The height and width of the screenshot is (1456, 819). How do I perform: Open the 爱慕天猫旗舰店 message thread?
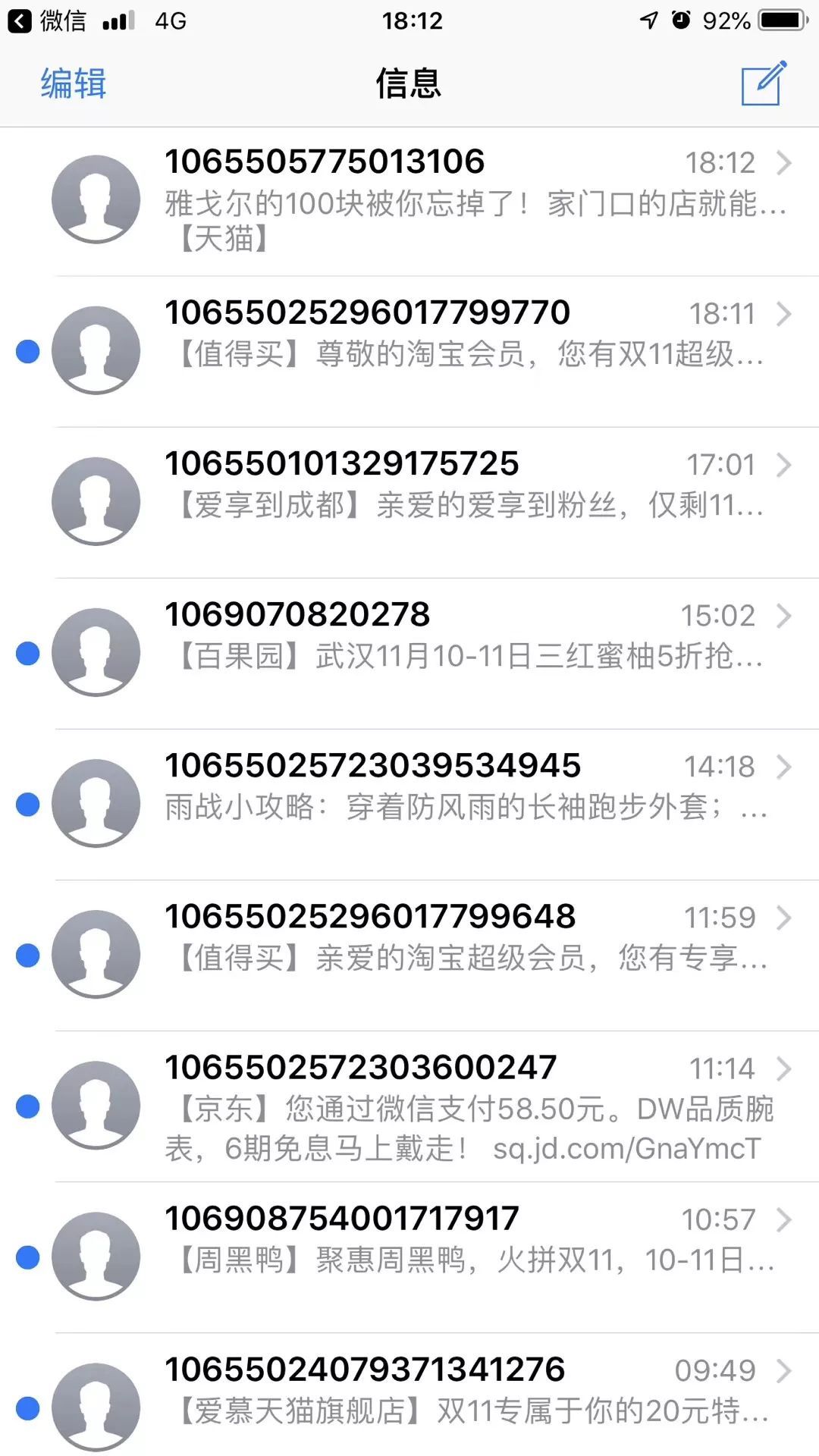pyautogui.click(x=409, y=1395)
